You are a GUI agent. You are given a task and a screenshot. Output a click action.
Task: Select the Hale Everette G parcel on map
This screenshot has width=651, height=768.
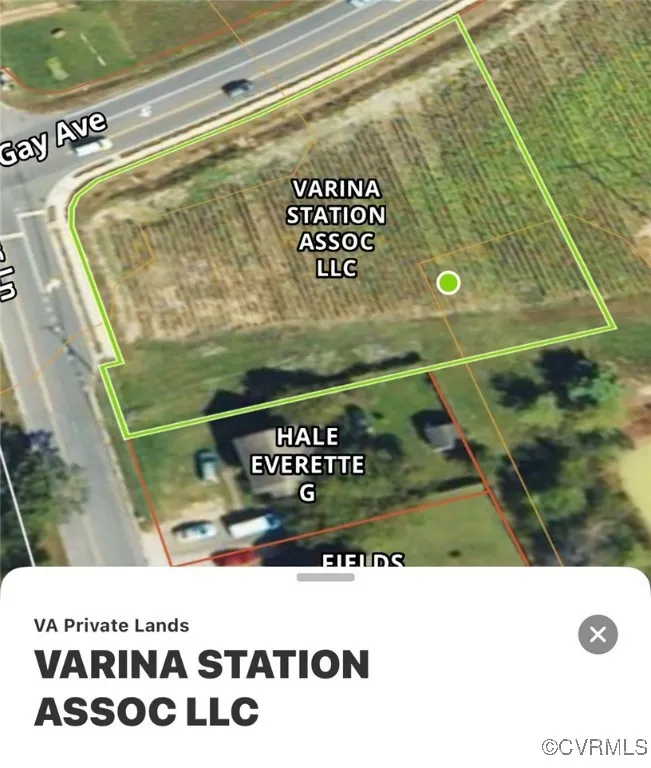pos(307,465)
